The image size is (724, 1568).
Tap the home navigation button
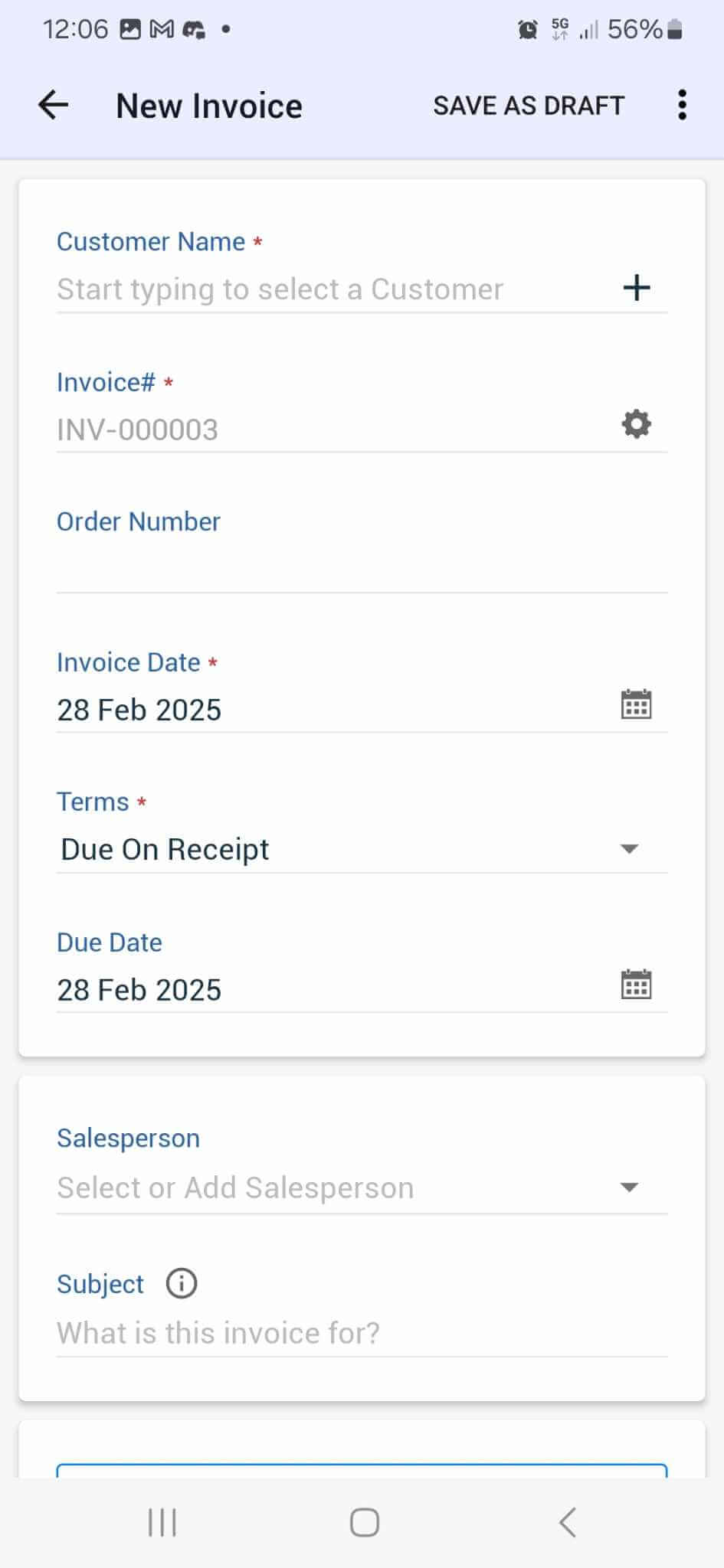(x=363, y=1522)
